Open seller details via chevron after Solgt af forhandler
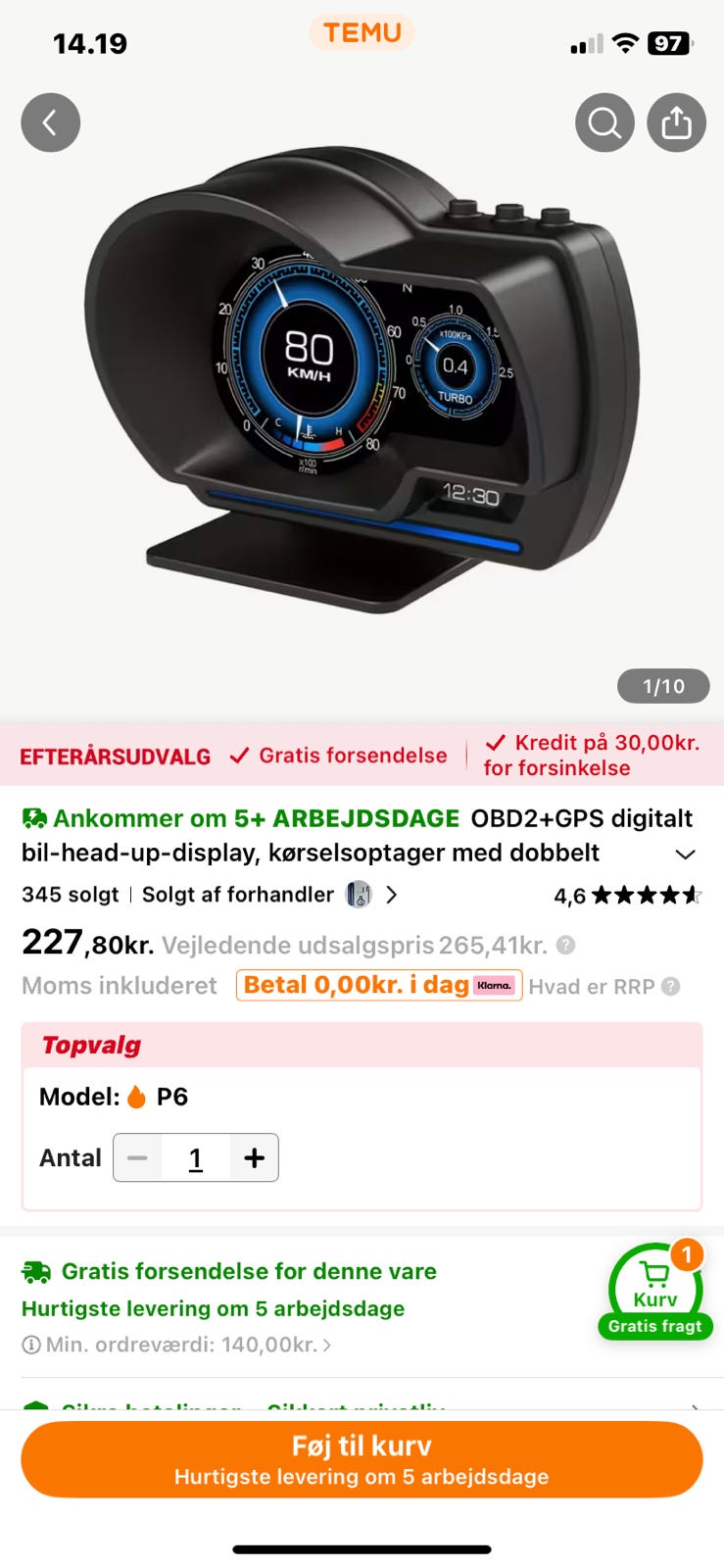 click(392, 895)
